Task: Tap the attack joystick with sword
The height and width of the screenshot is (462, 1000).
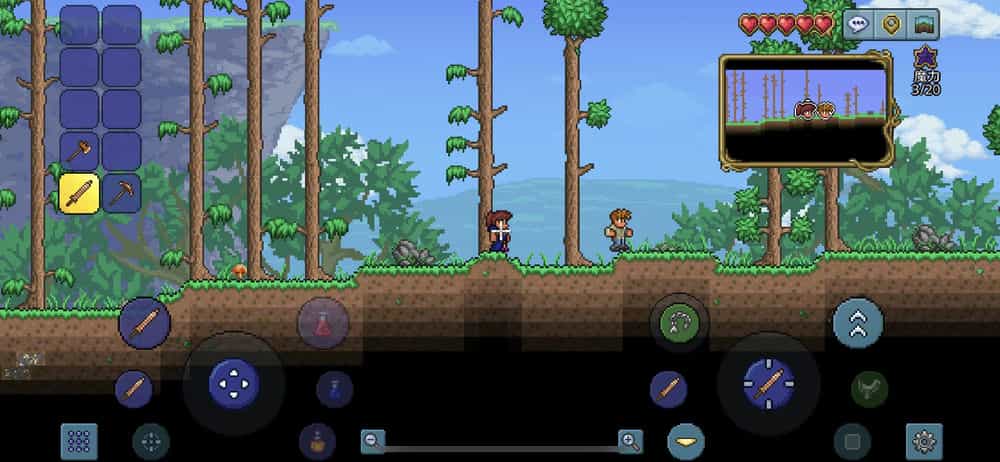Action: coord(768,383)
